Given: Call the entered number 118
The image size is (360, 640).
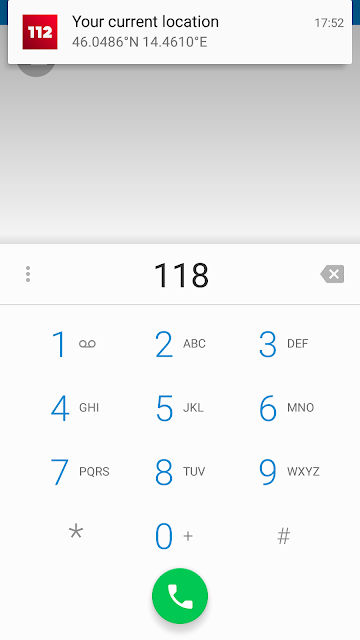Looking at the screenshot, I should tap(180, 596).
